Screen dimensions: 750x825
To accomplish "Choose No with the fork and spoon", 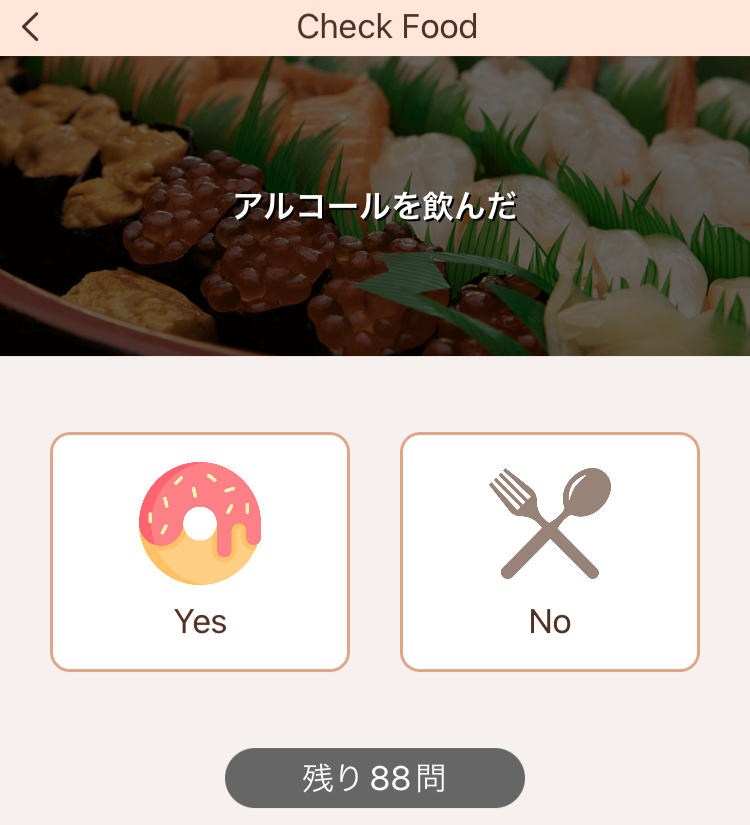I will click(x=549, y=552).
